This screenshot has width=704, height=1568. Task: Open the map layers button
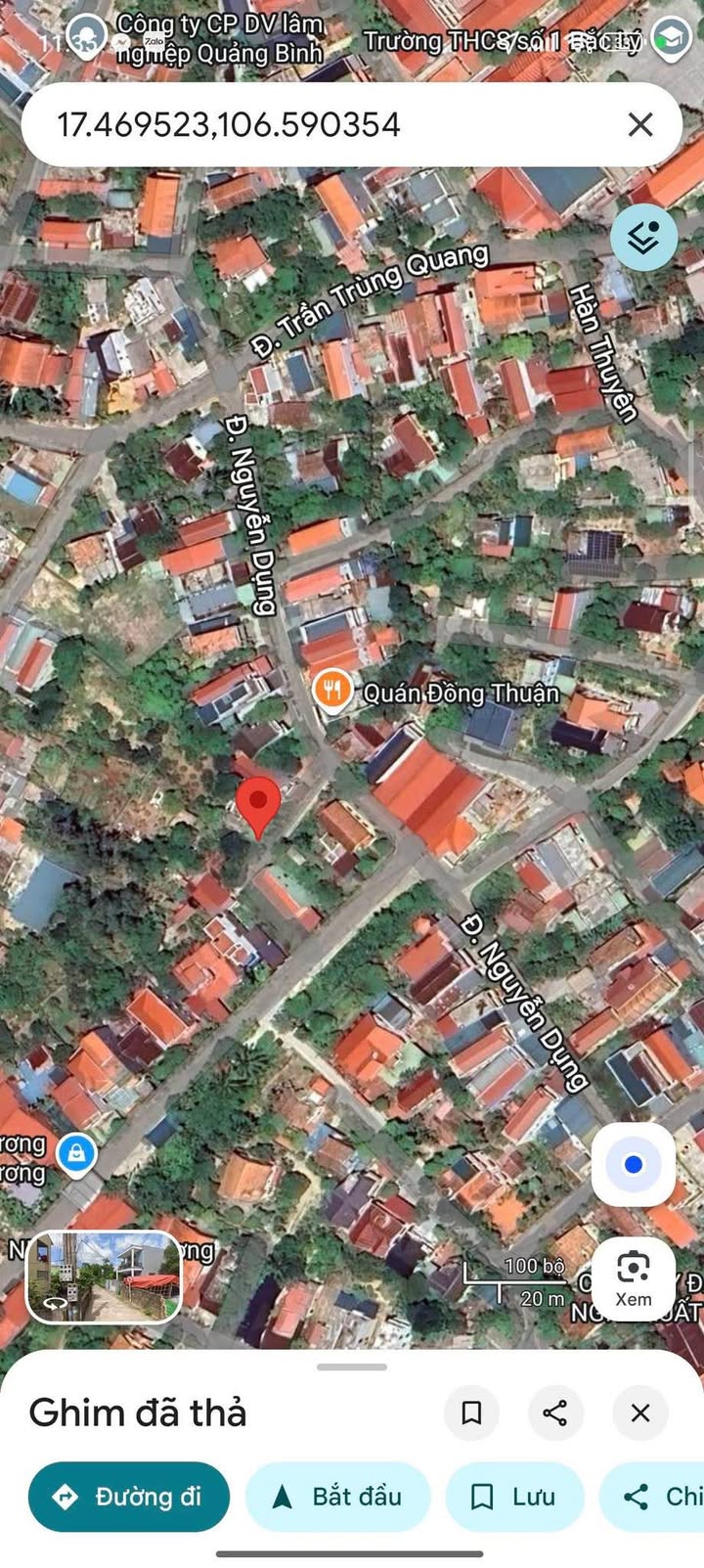point(643,238)
